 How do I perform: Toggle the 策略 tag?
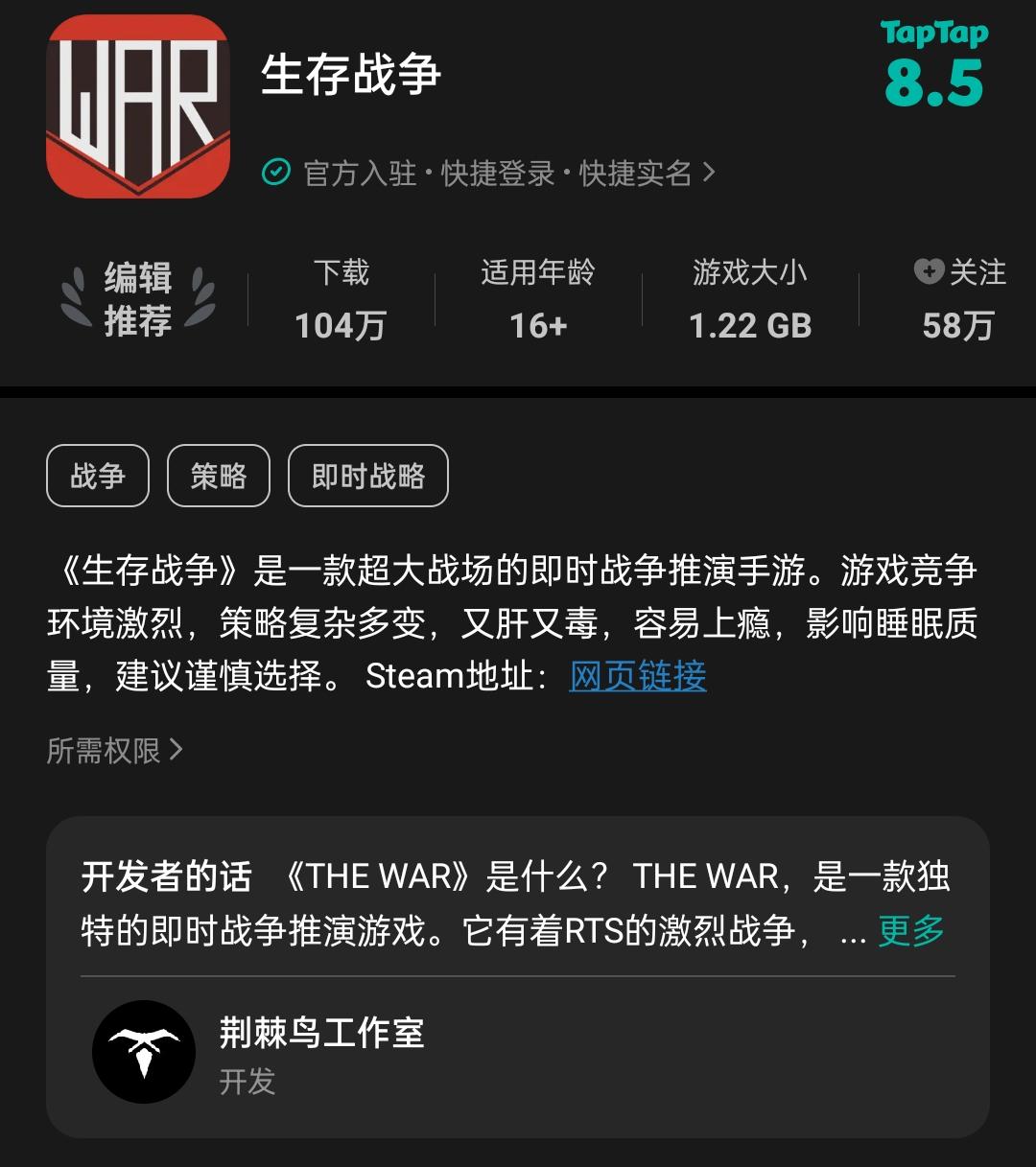click(x=218, y=475)
